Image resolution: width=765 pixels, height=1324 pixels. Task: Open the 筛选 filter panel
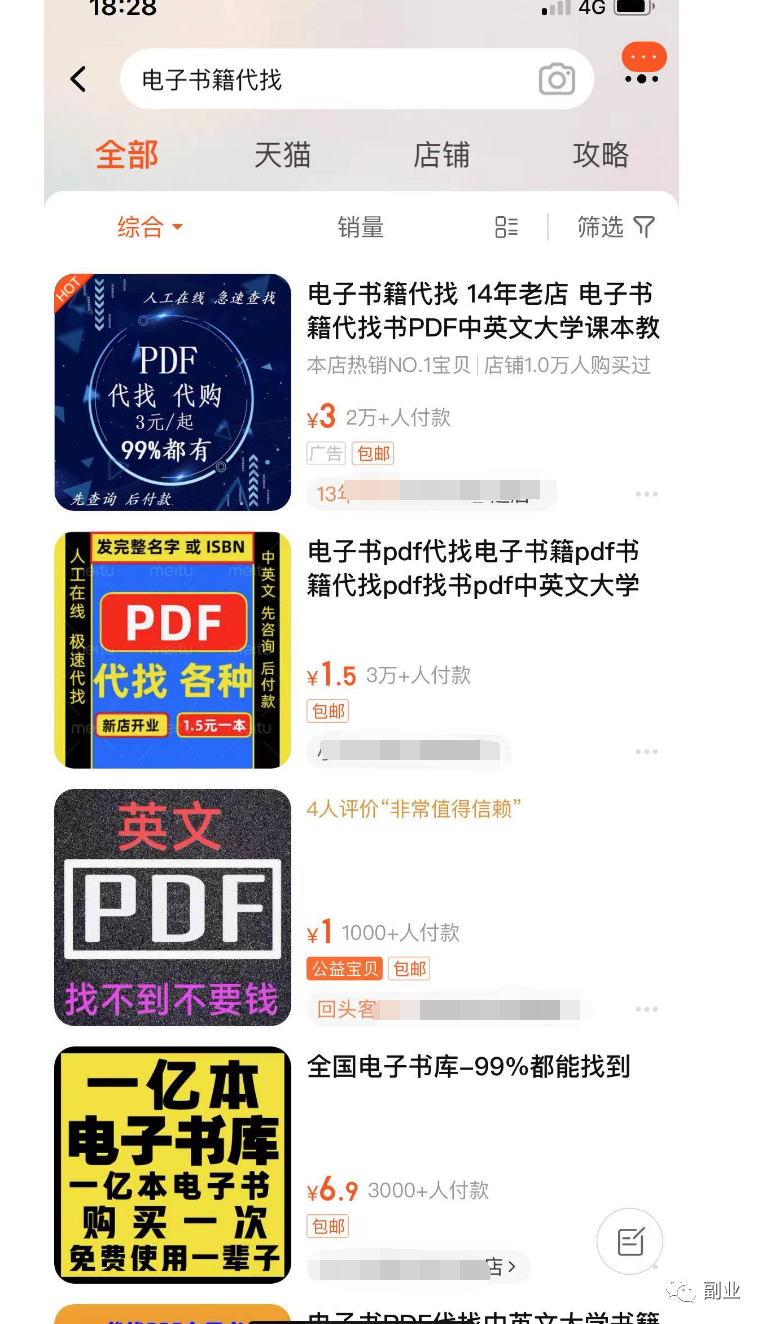pyautogui.click(x=615, y=228)
